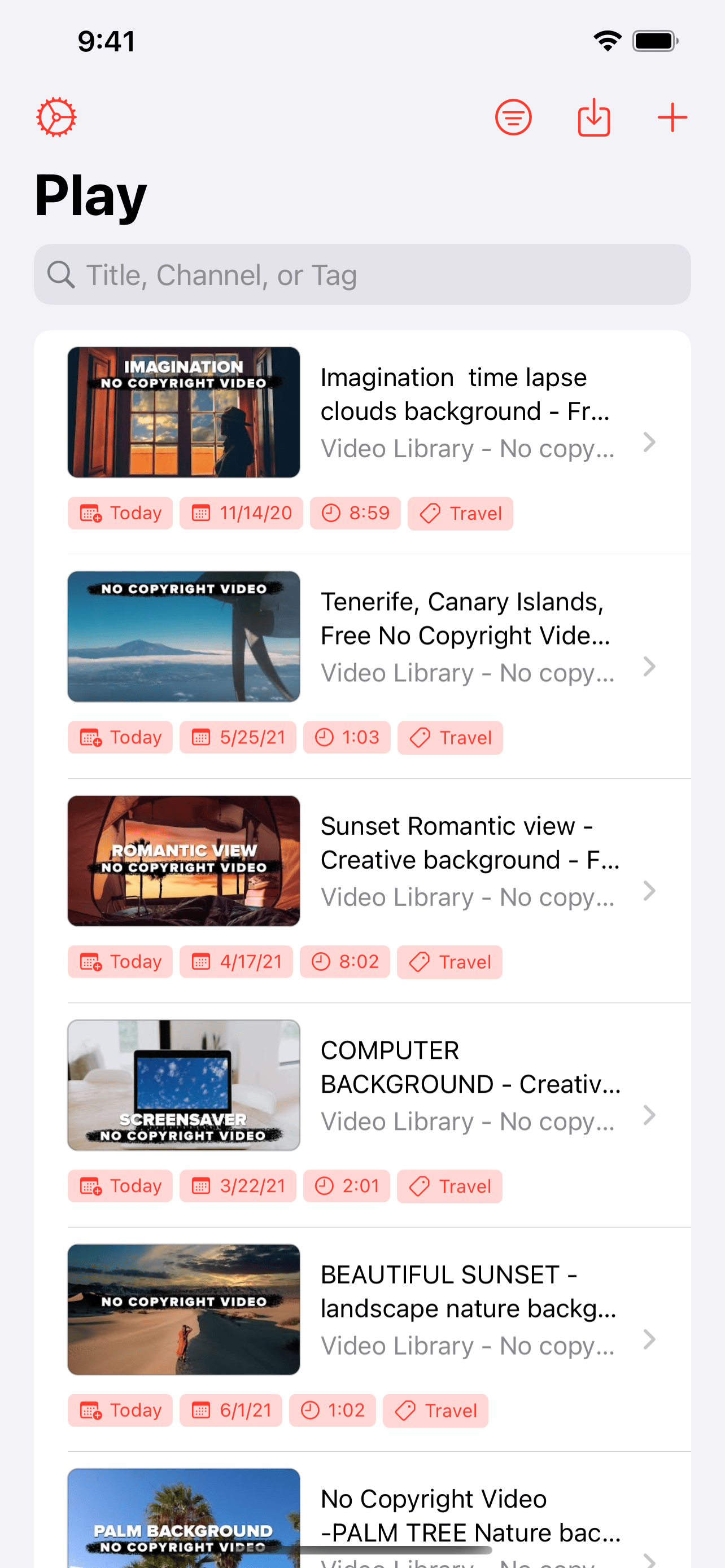This screenshot has width=725, height=1568.
Task: Open the settings gear icon
Action: [56, 116]
